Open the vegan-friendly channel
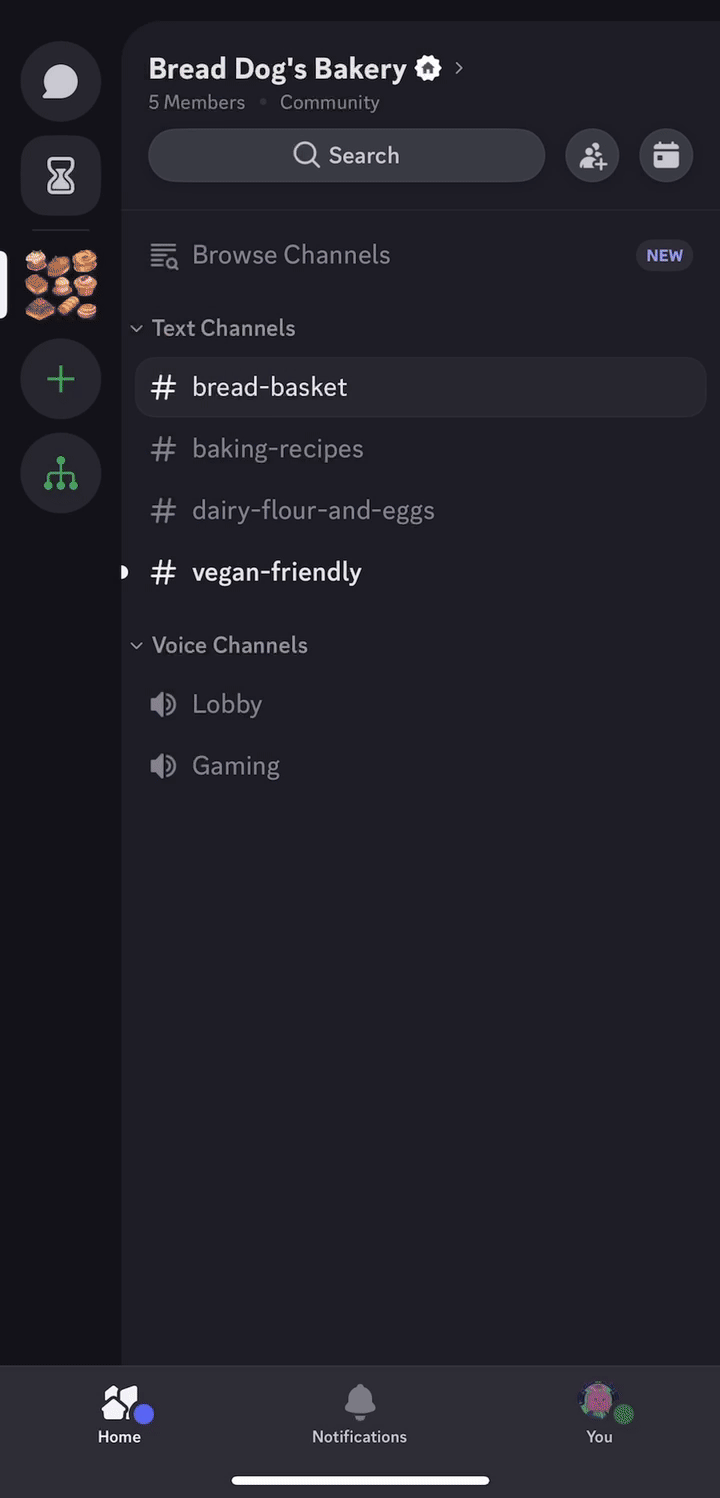Screen dimensions: 720x1498 (x=420, y=572)
